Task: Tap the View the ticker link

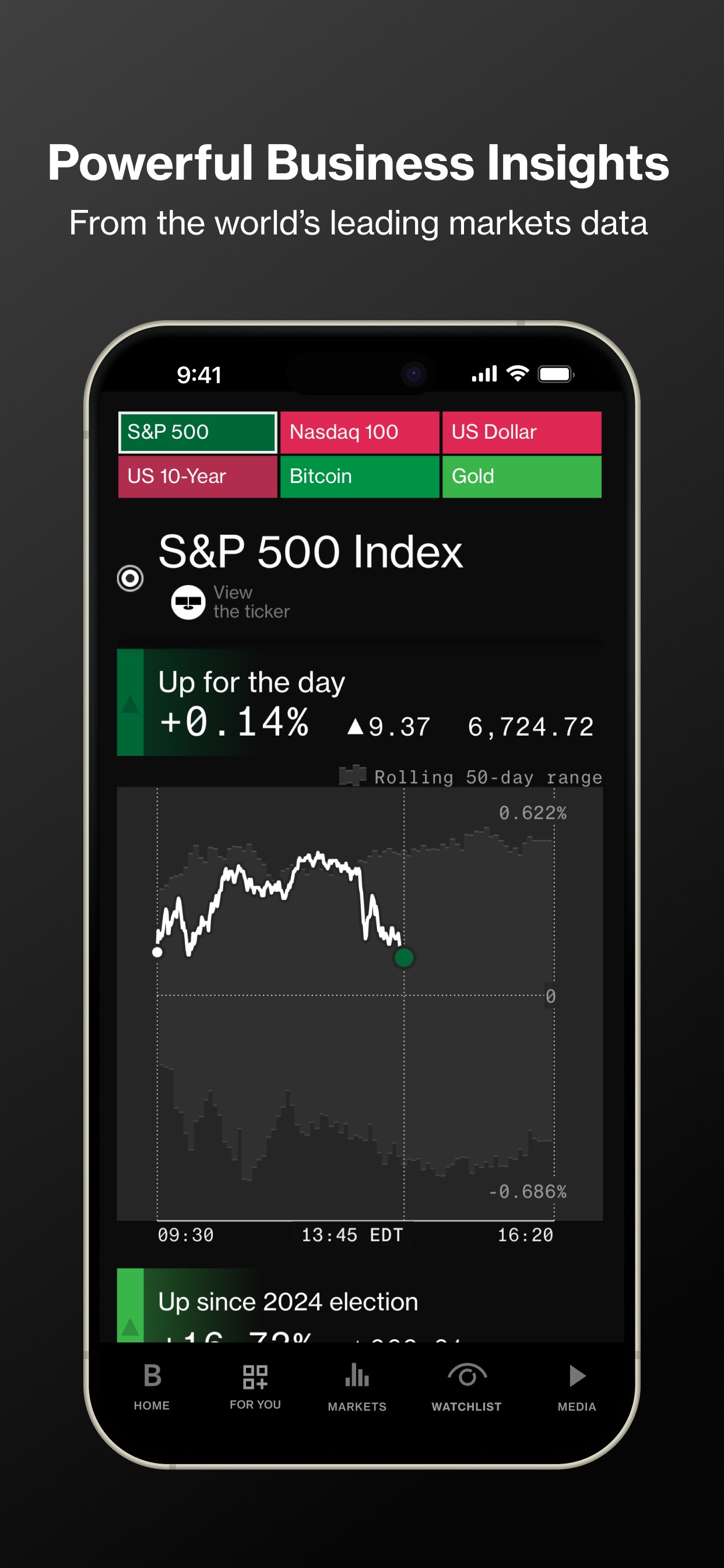Action: tap(251, 602)
